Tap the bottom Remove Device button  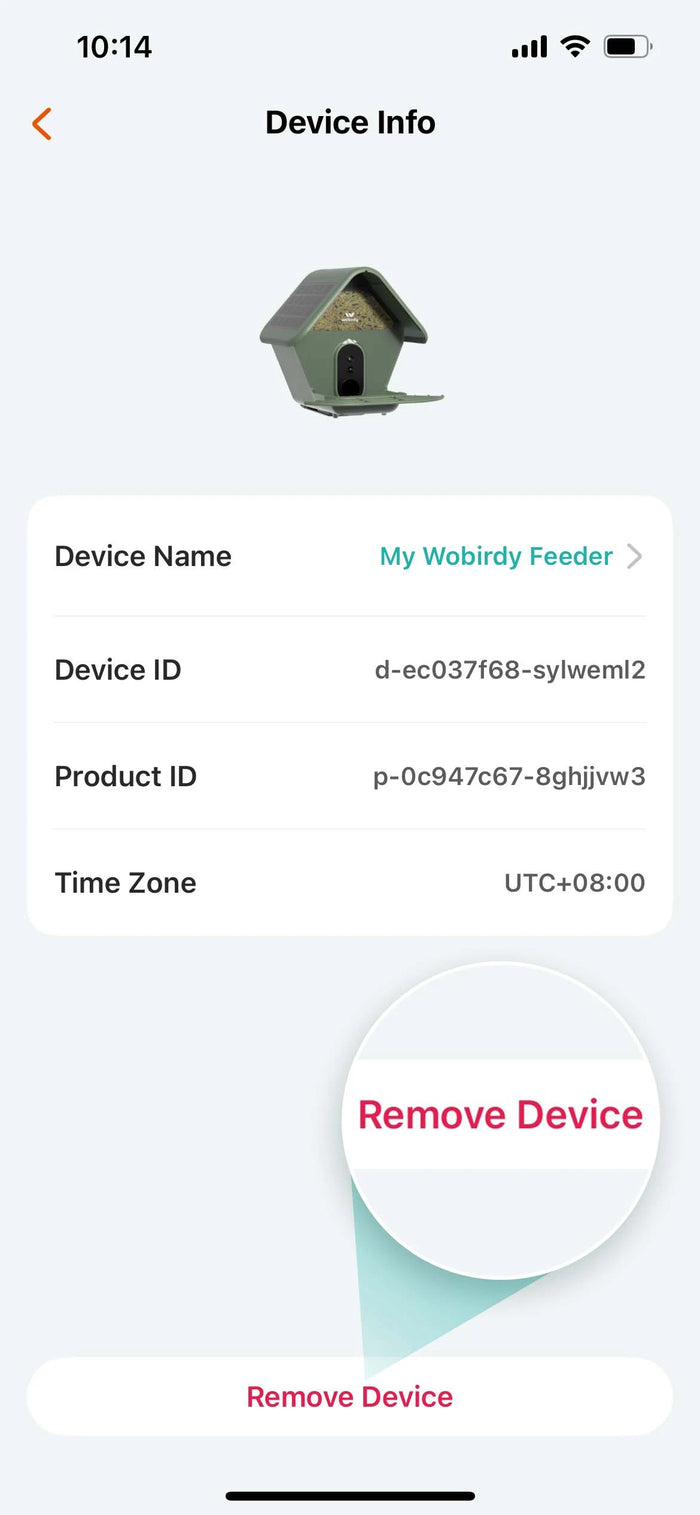pyautogui.click(x=350, y=1397)
